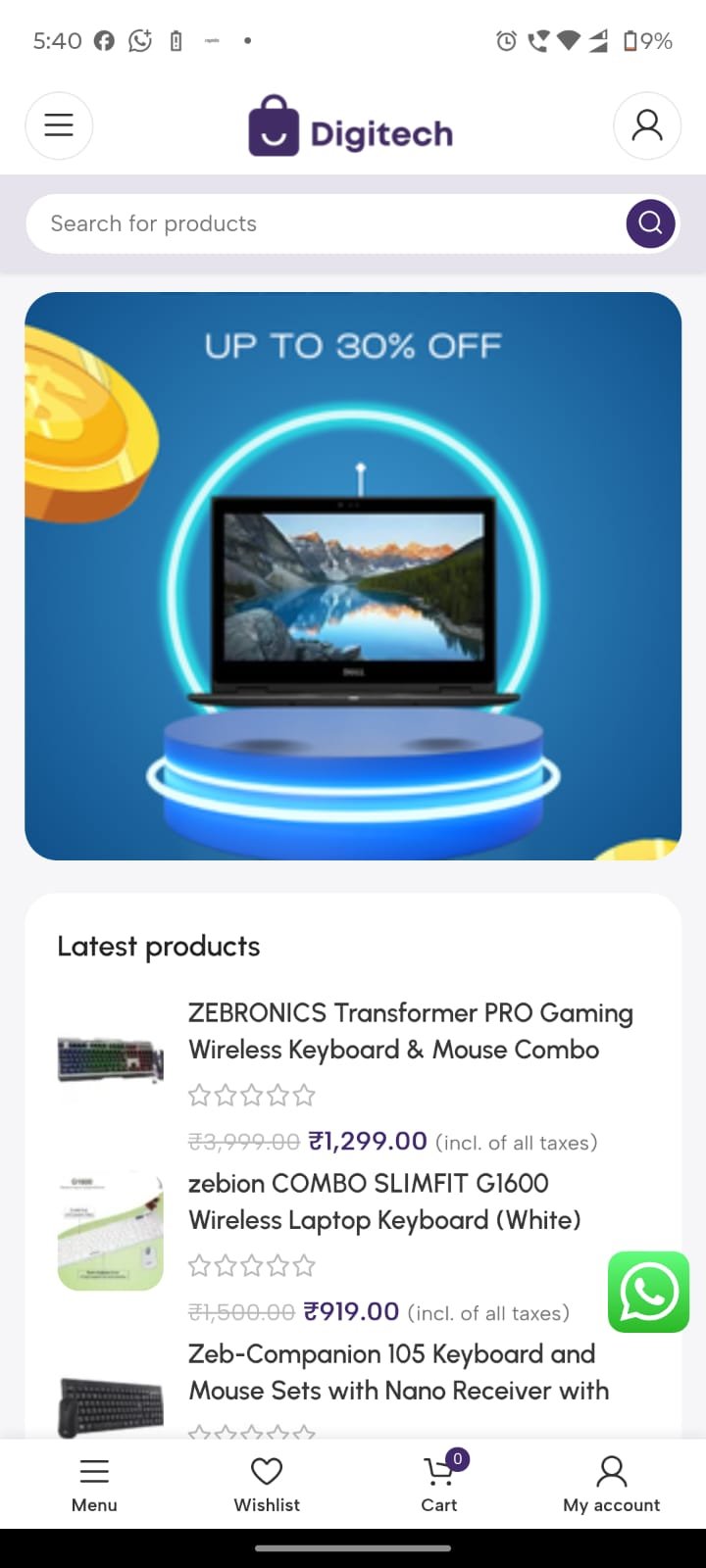Open ZEBRONICS Transformer PRO Gaming keyboard product

(410, 1031)
